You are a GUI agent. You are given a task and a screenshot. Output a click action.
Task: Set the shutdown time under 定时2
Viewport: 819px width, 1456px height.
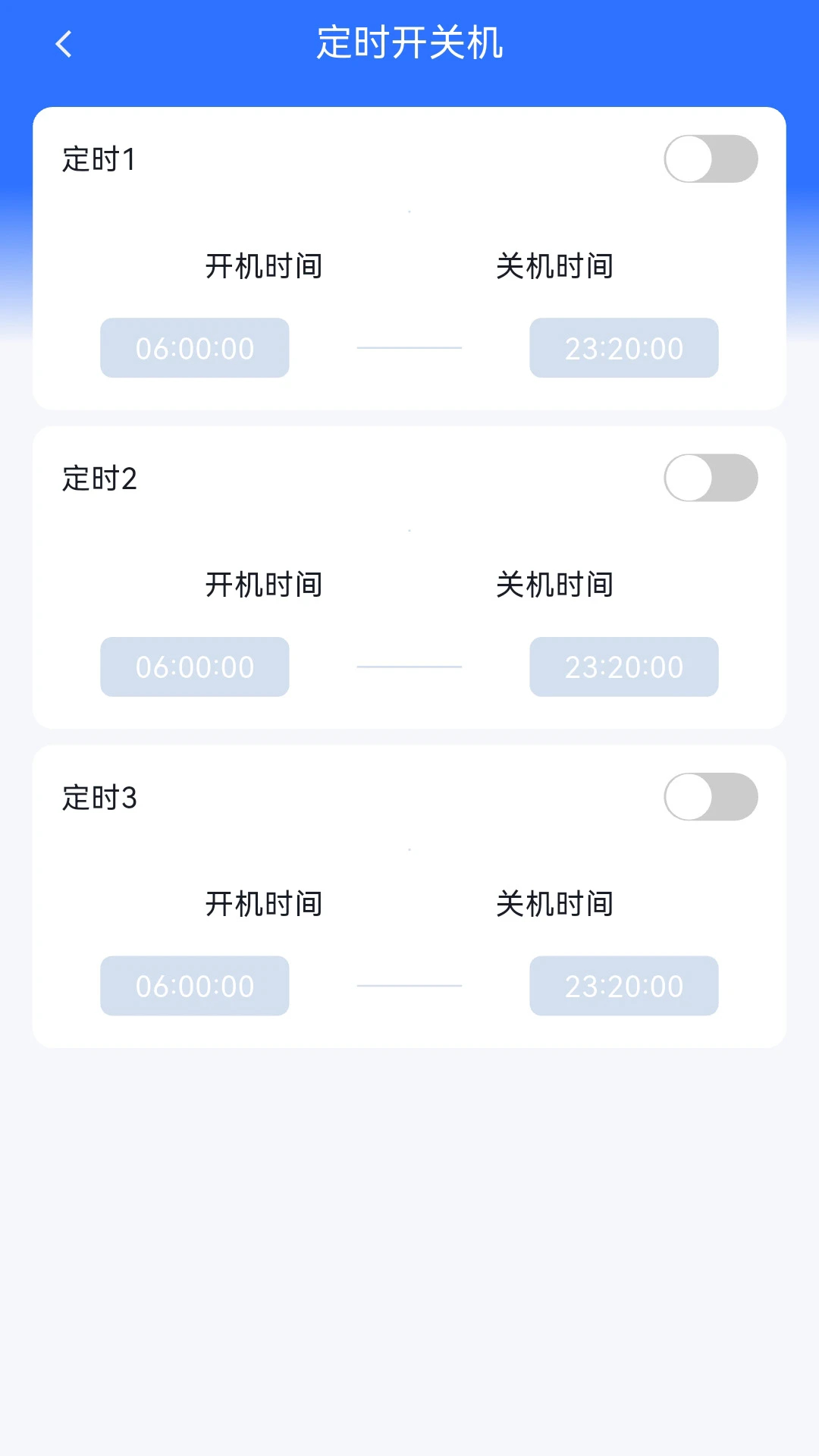tap(623, 667)
